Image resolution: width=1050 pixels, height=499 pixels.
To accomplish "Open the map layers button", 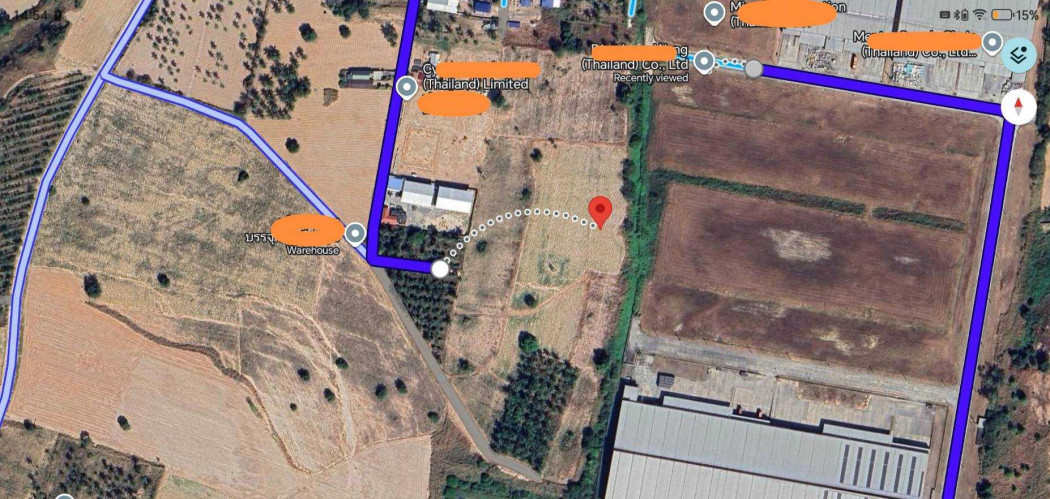I will (1019, 54).
